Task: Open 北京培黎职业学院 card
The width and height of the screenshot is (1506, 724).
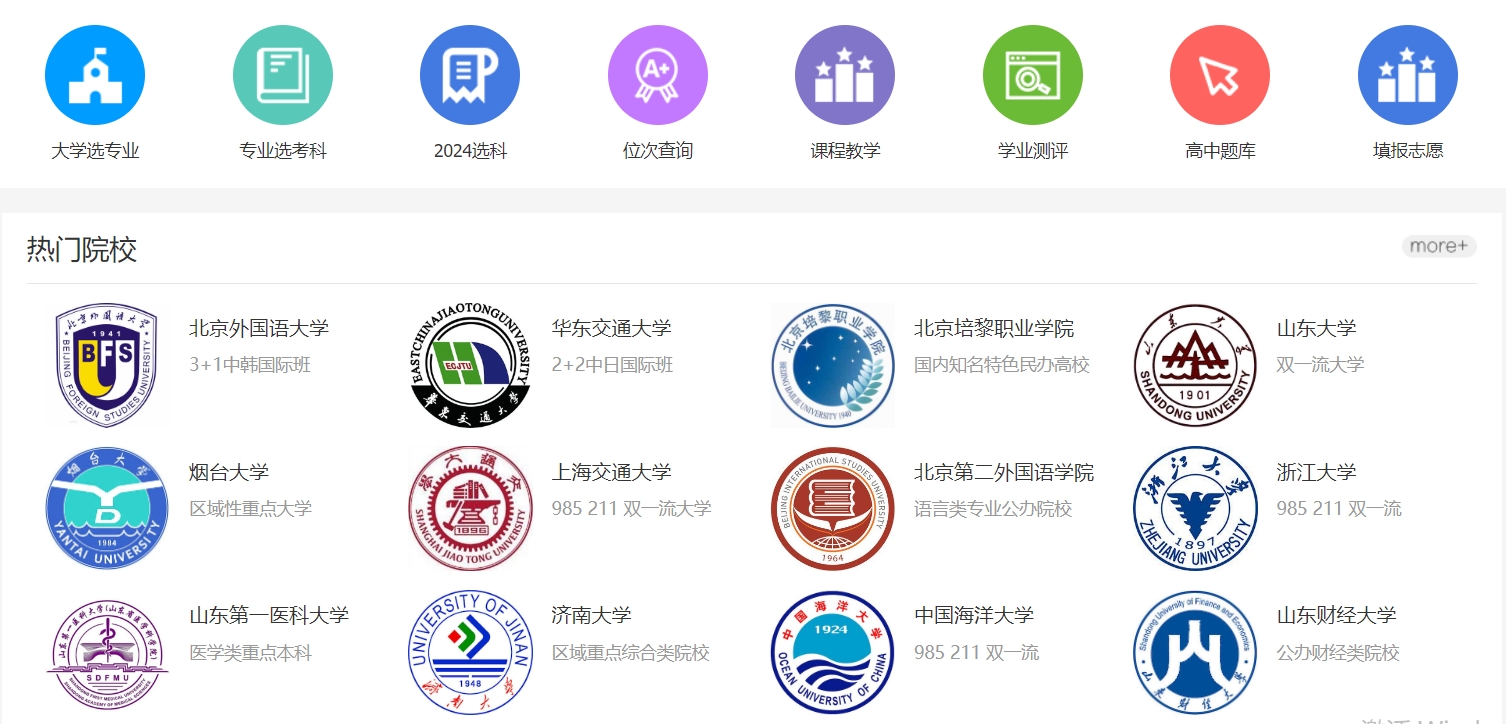Action: click(x=993, y=329)
